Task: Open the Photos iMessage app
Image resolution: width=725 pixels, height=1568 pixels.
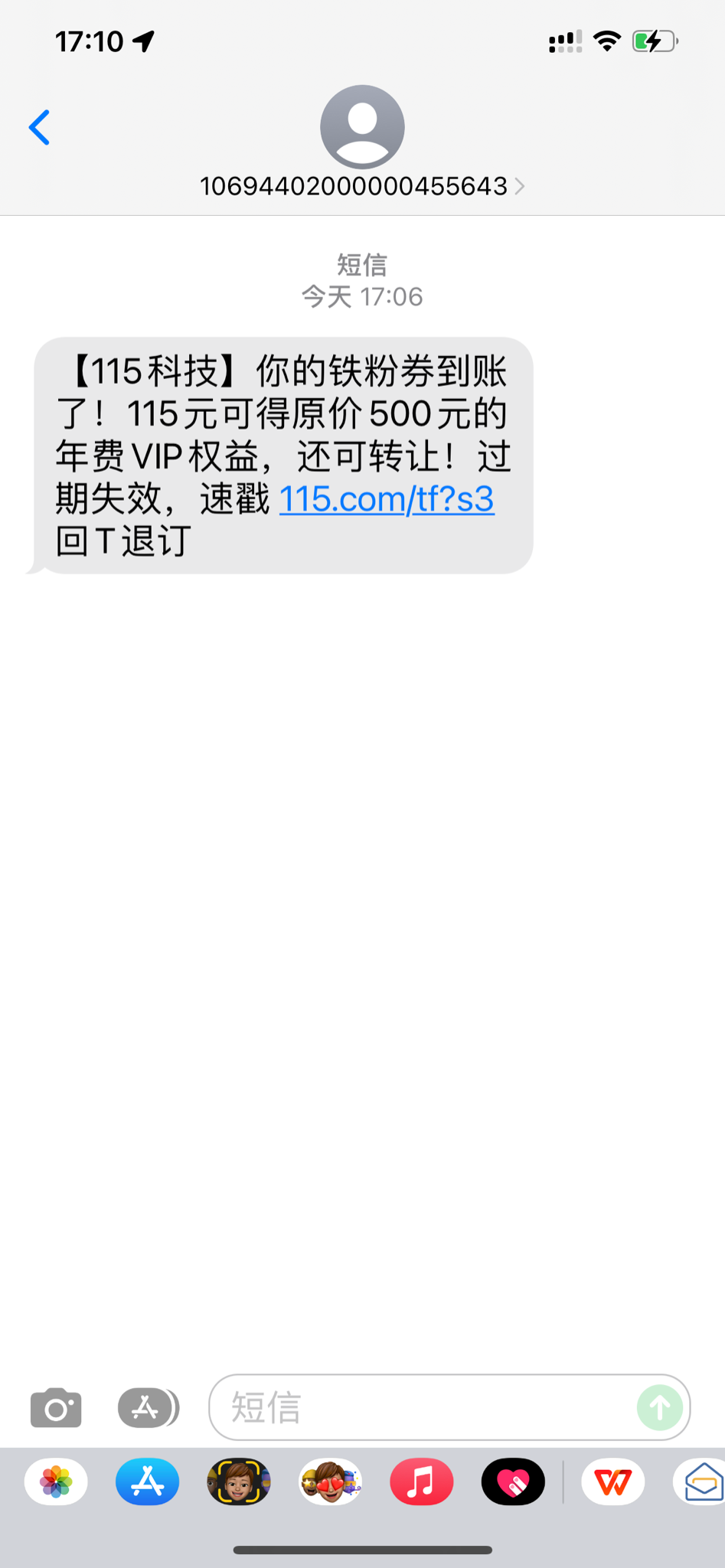Action: (x=56, y=1482)
